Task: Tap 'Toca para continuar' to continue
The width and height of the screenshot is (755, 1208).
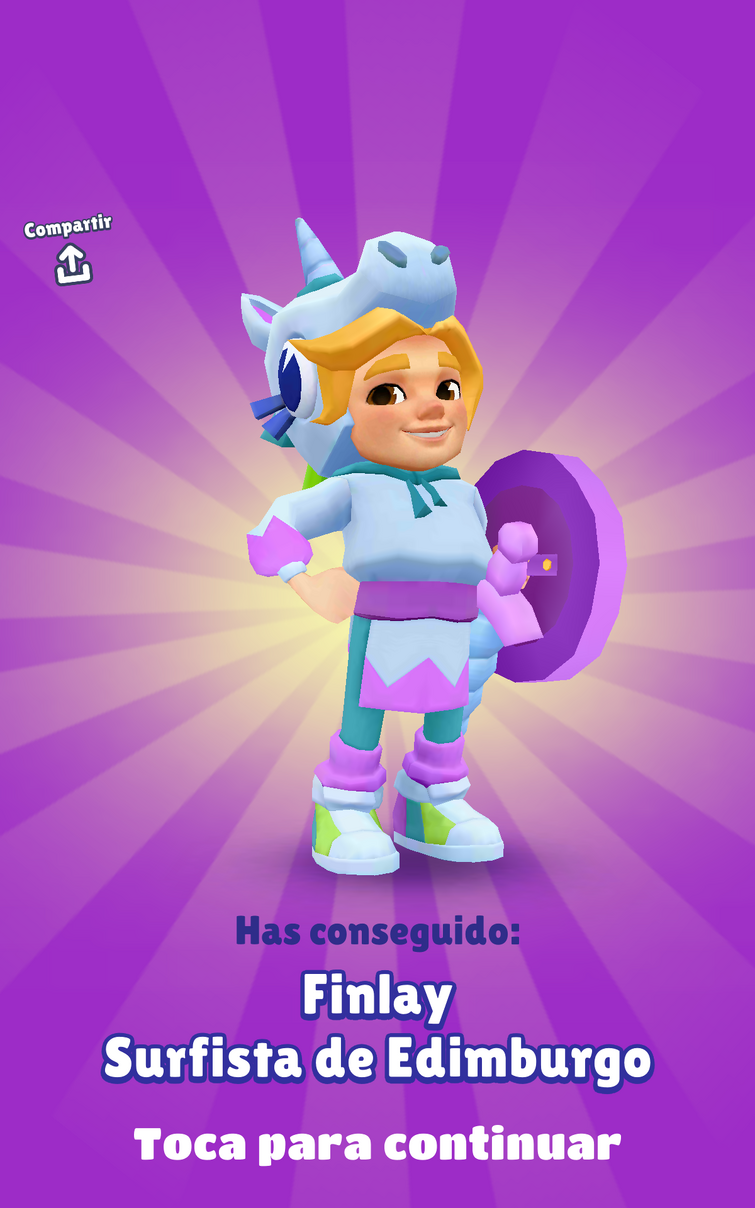Action: pyautogui.click(x=377, y=1144)
